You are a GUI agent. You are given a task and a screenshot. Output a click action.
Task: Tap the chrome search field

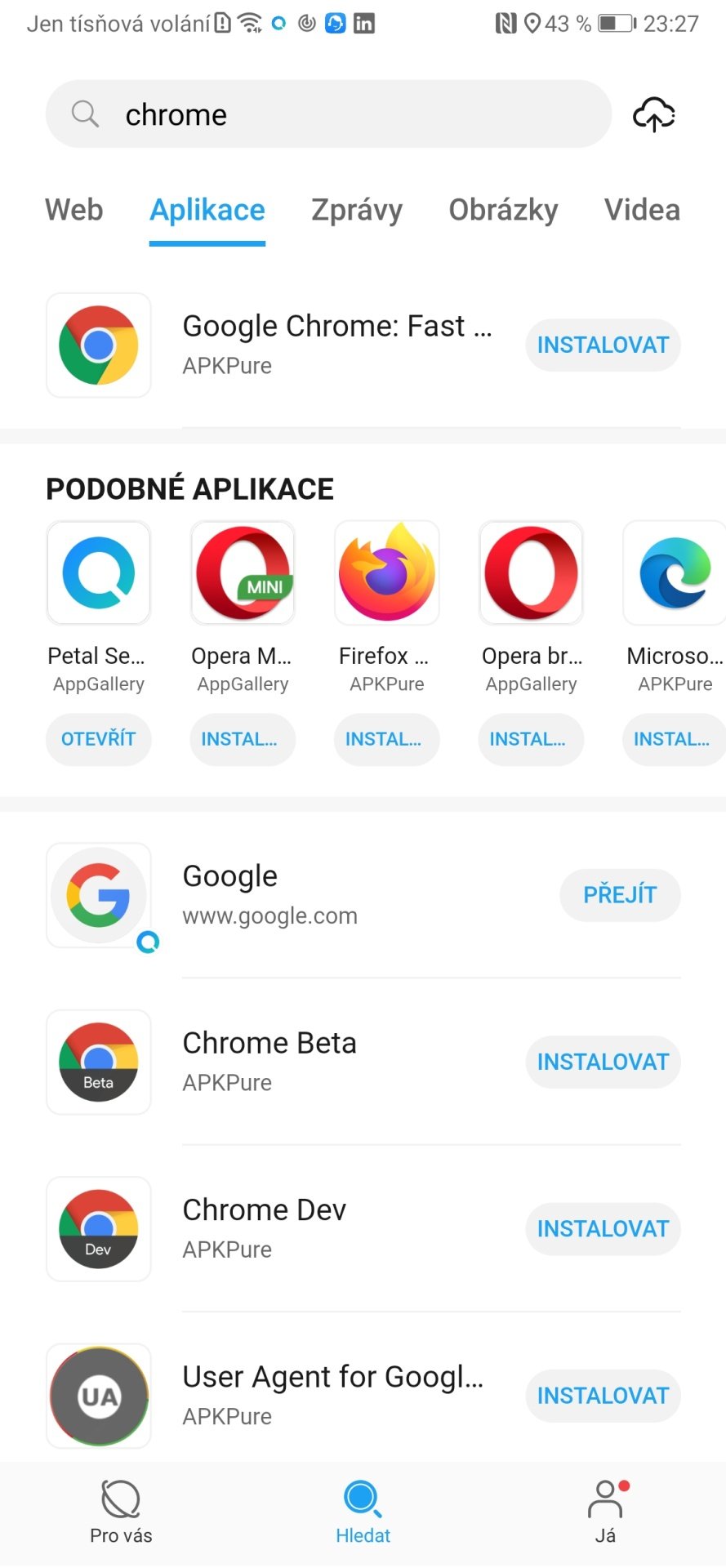(328, 114)
